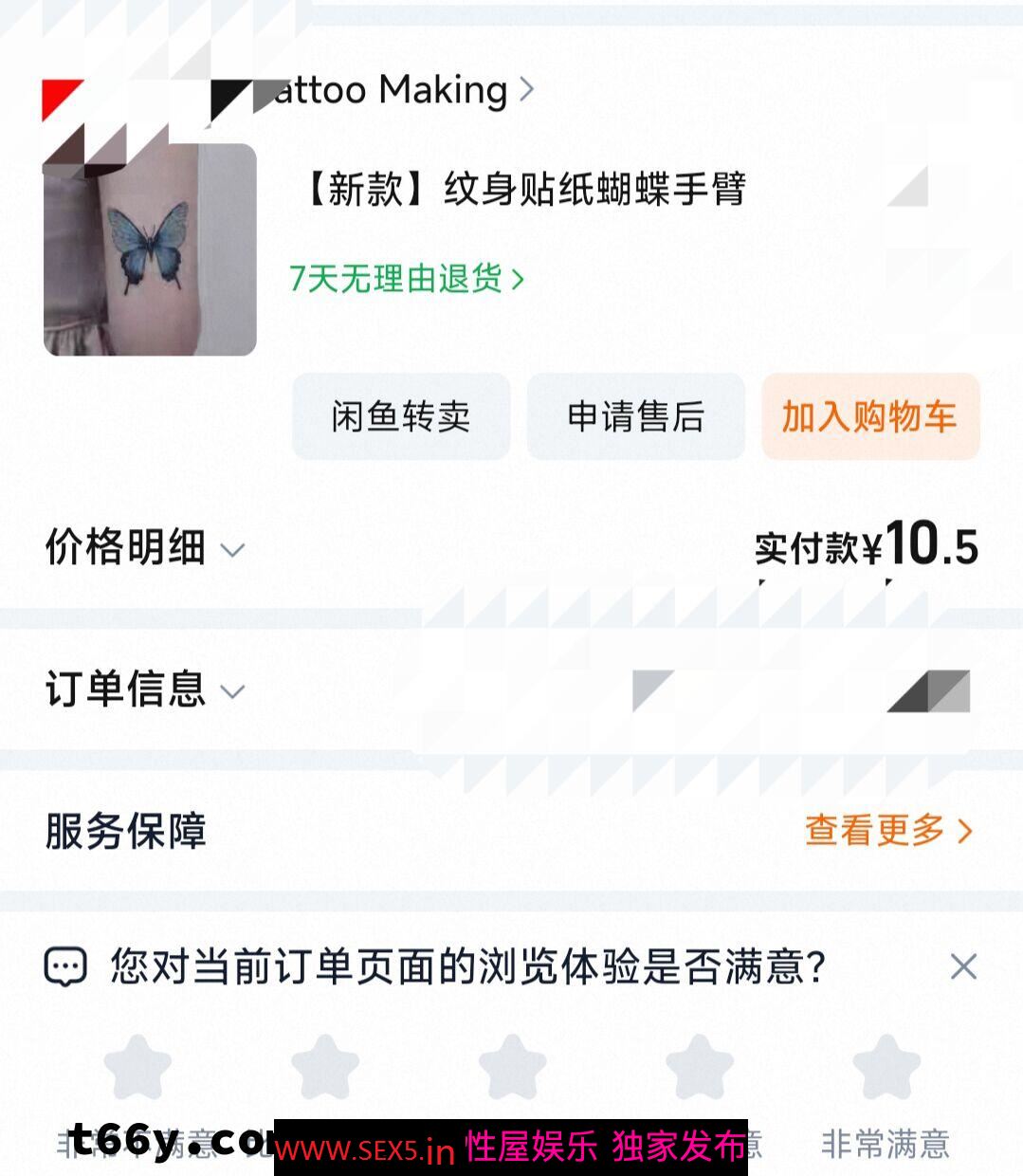The width and height of the screenshot is (1023, 1176).
Task: Request after-sales with 申请售后
Action: pos(635,416)
